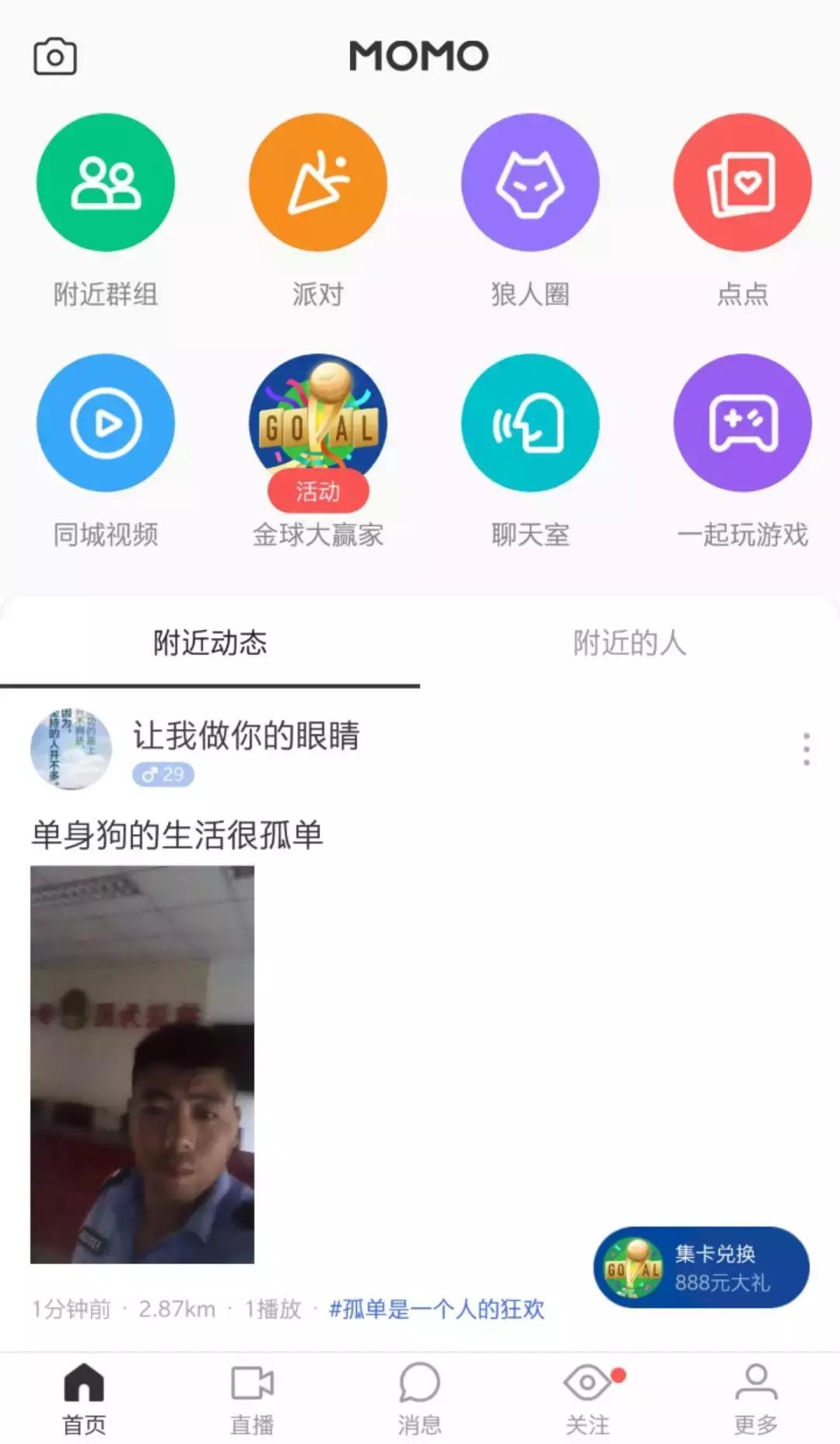The image size is (840, 1444).
Task: Switch to the 附近的人 tab
Action: [632, 643]
